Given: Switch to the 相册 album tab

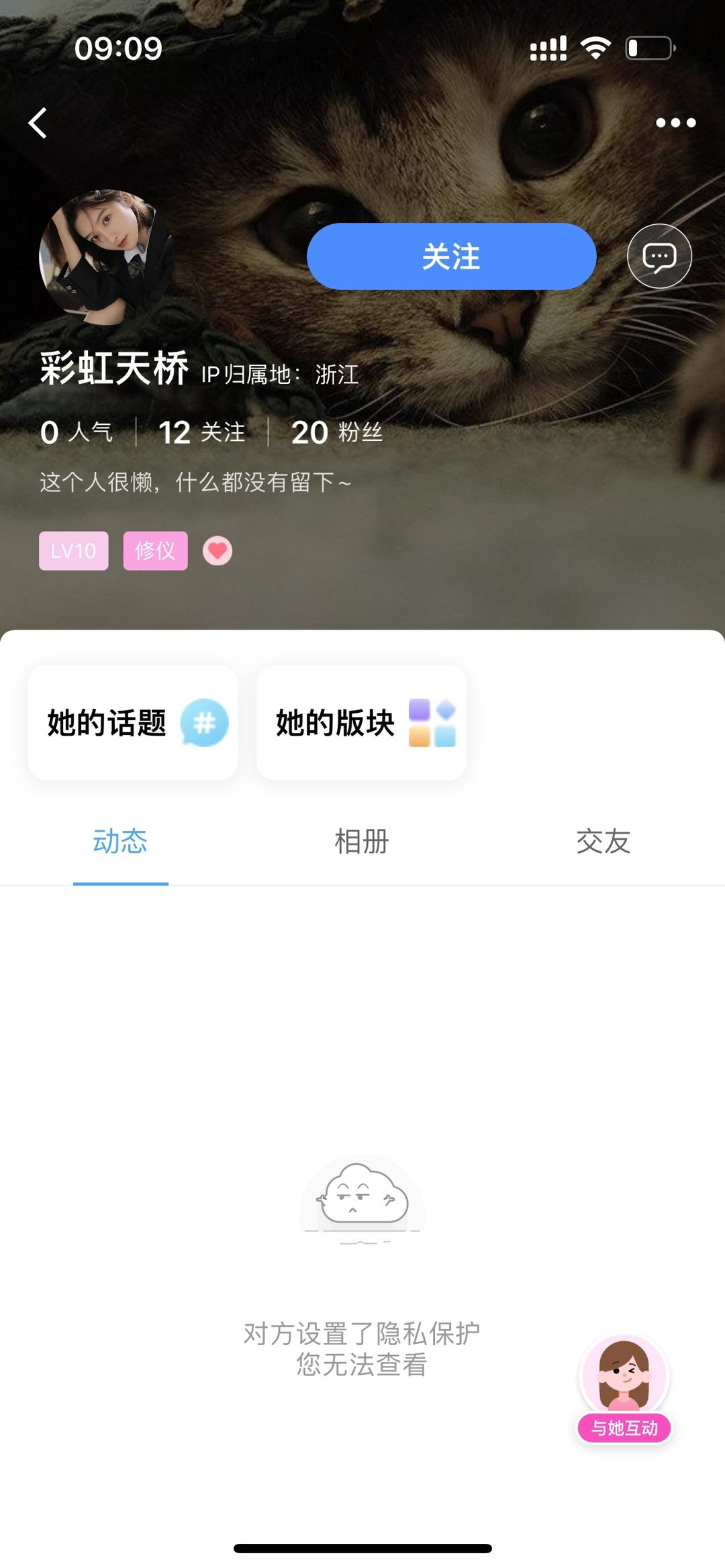Looking at the screenshot, I should coord(362,842).
